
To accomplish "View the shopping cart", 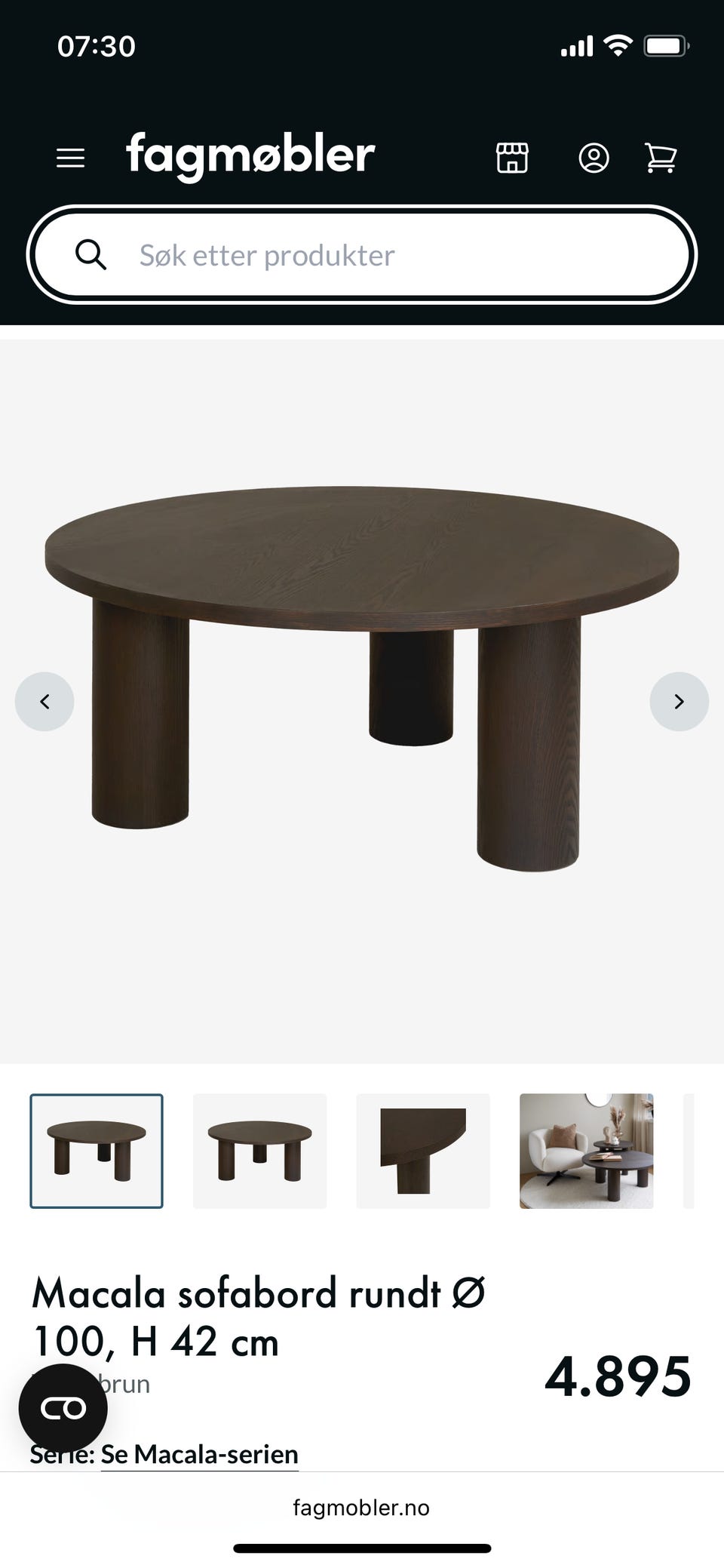I will coord(661,158).
